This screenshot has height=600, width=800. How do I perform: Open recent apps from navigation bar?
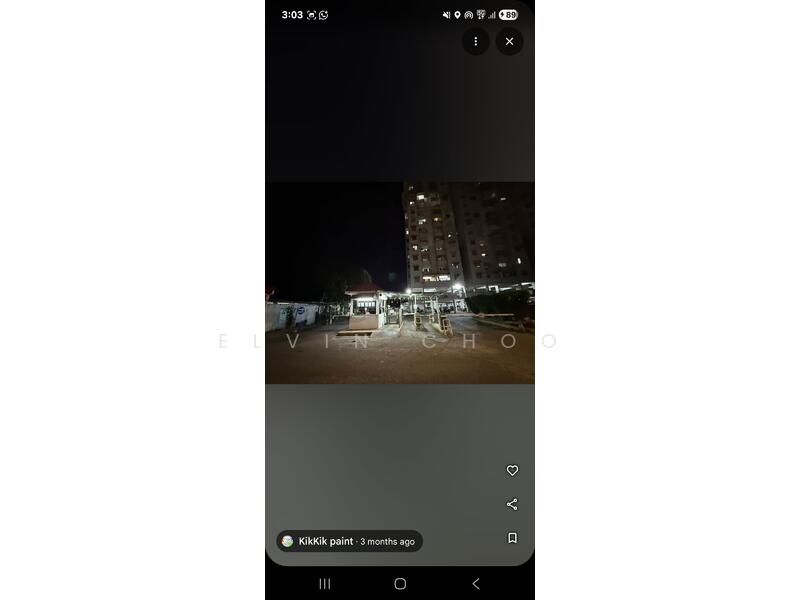pos(325,583)
